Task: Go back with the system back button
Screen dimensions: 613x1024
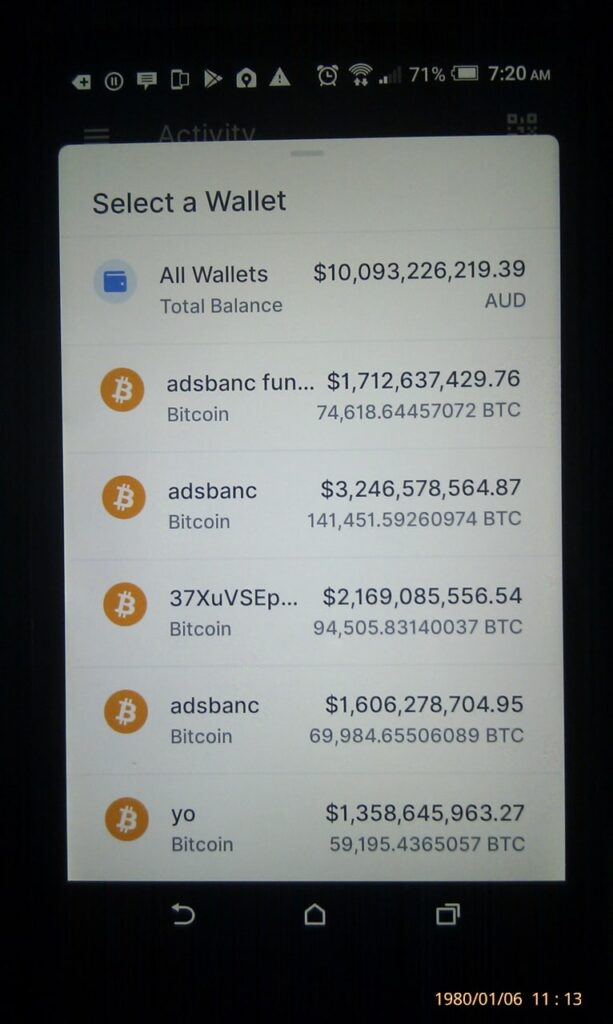Action: pos(183,914)
